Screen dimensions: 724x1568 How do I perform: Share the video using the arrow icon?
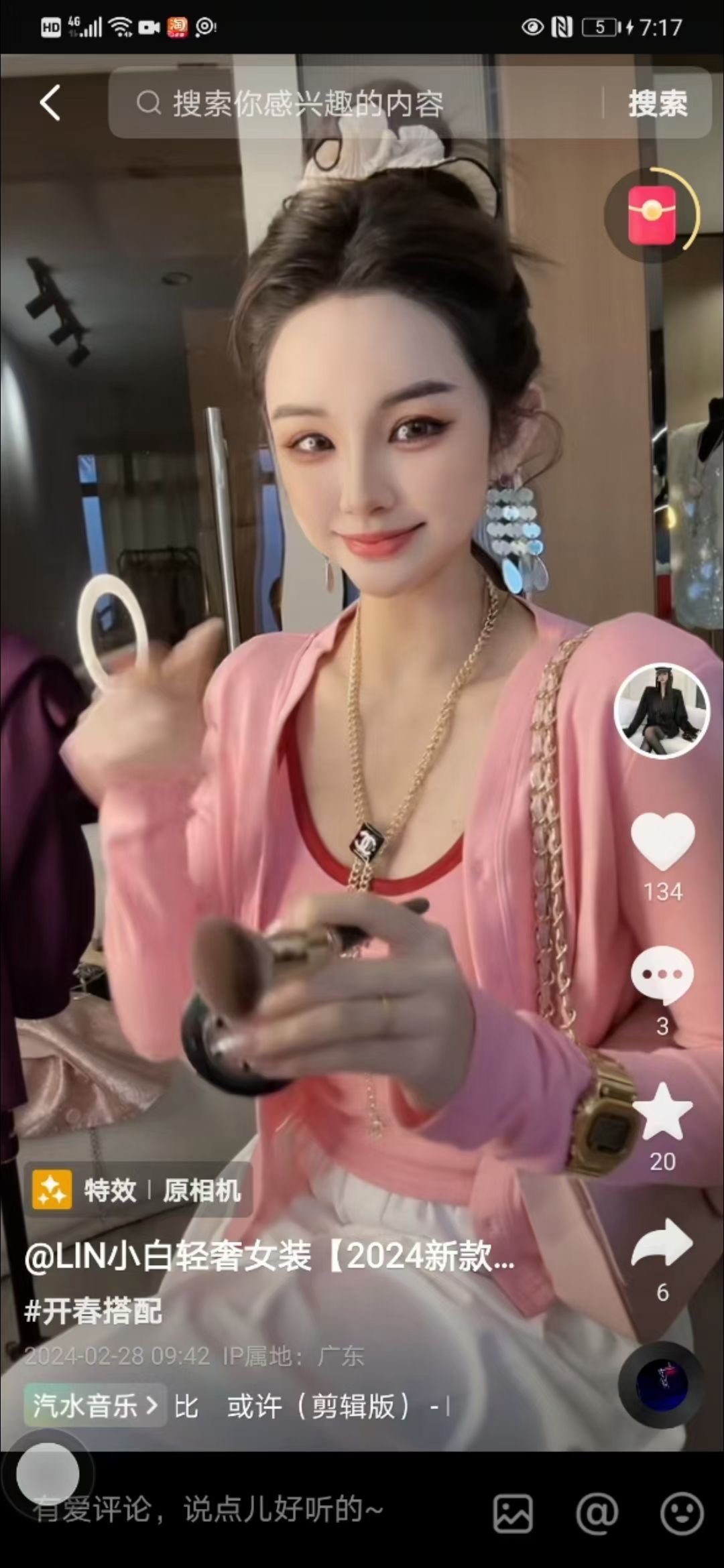[662, 1242]
